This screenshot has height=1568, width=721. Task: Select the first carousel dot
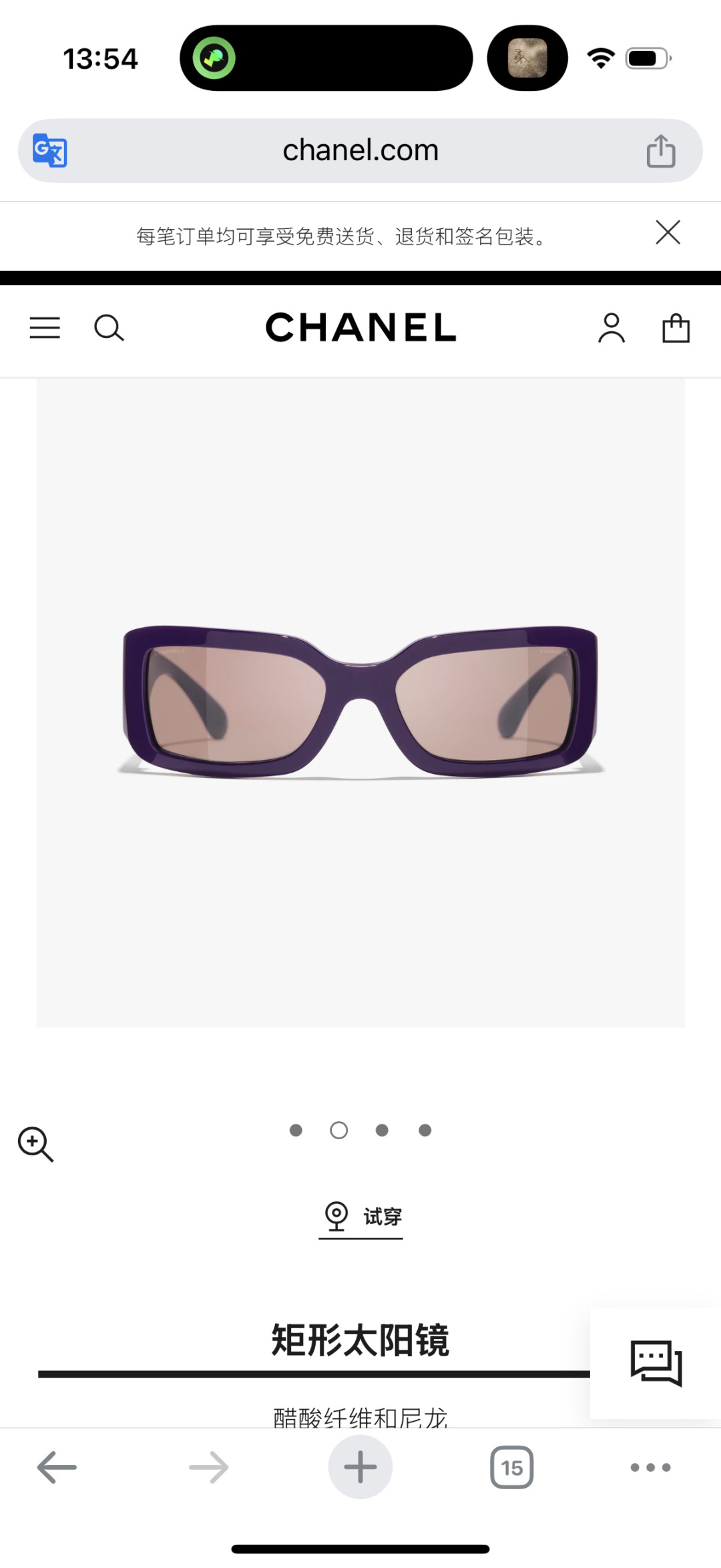296,1130
